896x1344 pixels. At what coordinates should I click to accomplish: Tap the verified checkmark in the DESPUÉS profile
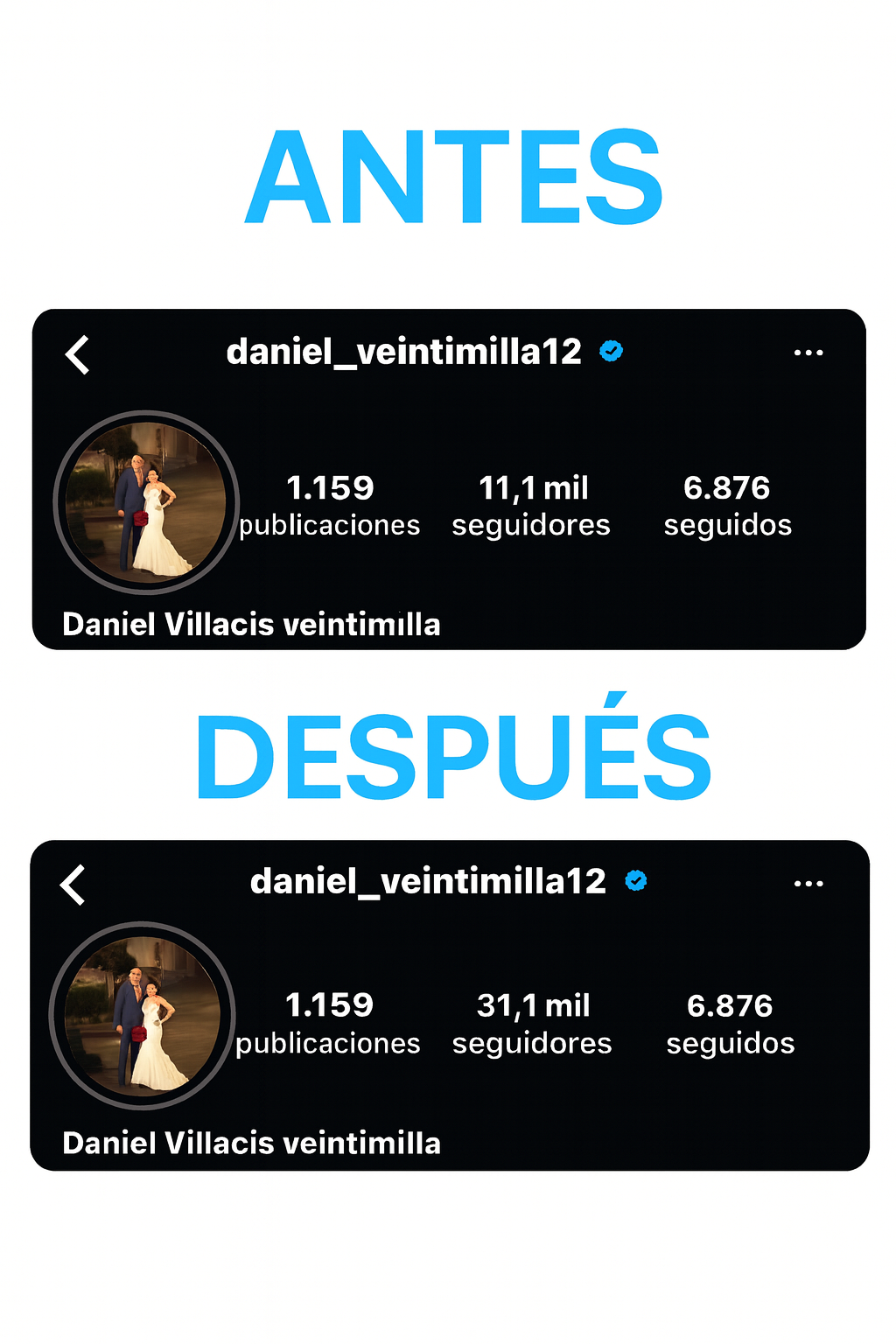[x=638, y=881]
